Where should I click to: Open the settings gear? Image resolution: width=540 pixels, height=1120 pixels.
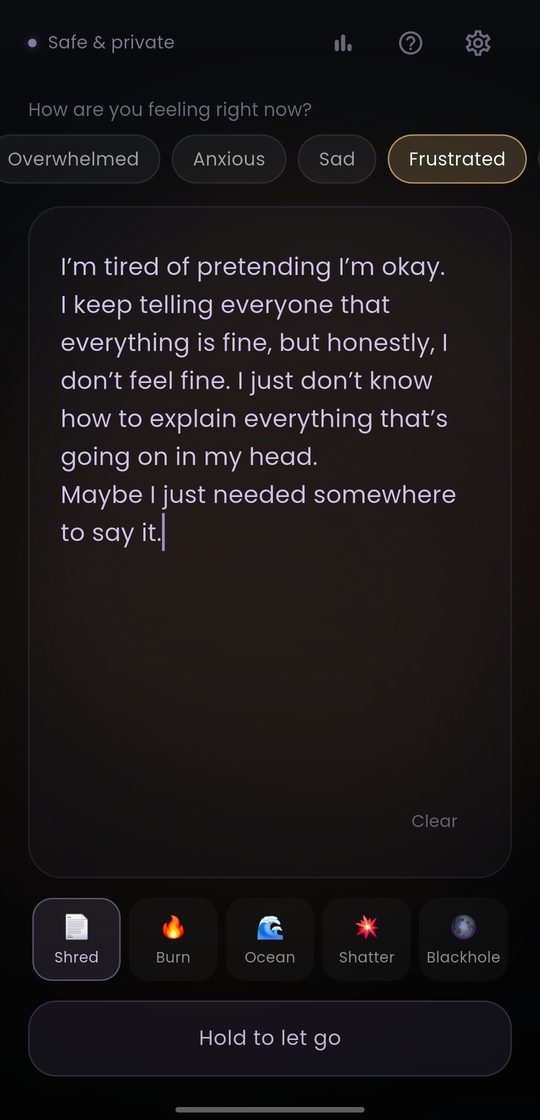tap(478, 44)
